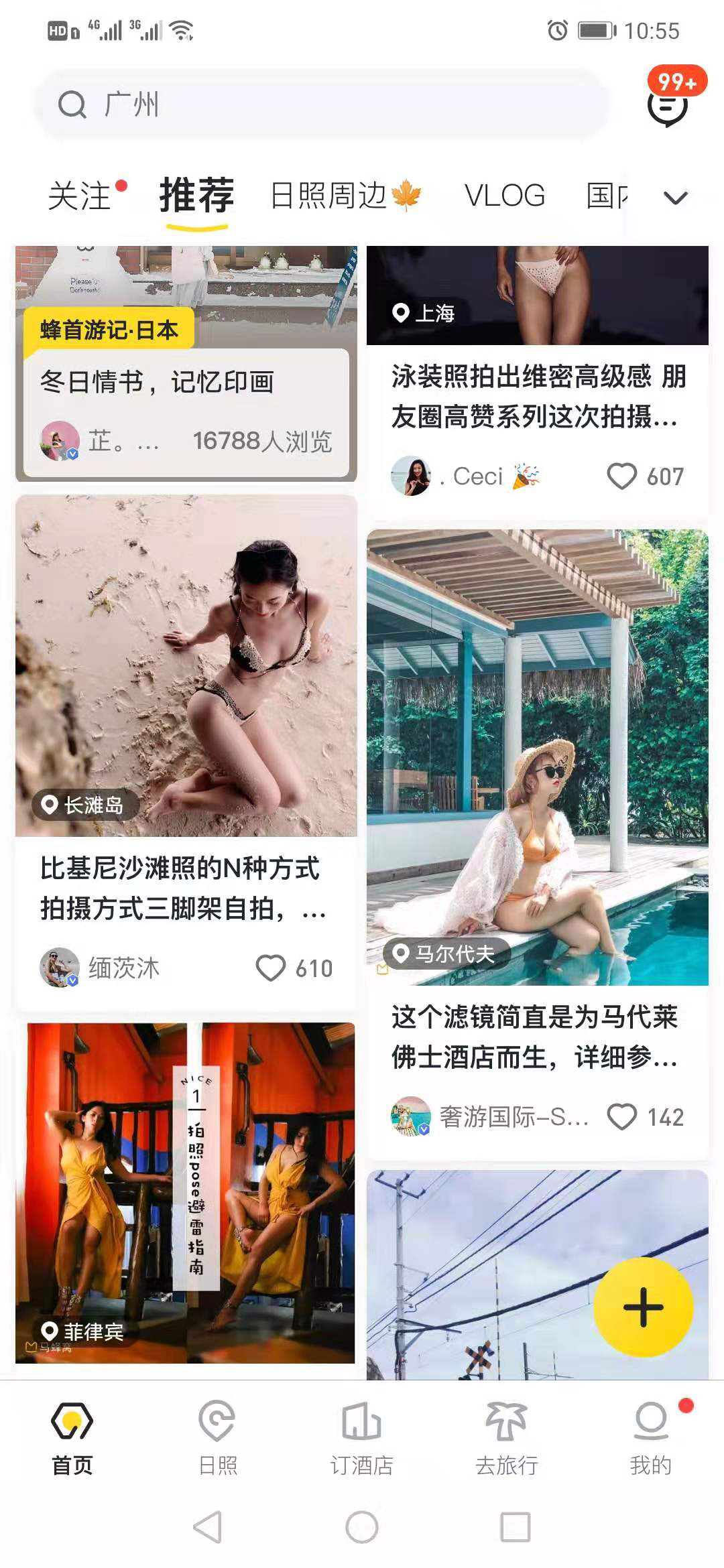Open the 冬日情书，记忆印画 travelogue card
Image resolution: width=724 pixels, height=1568 pixels.
186,383
